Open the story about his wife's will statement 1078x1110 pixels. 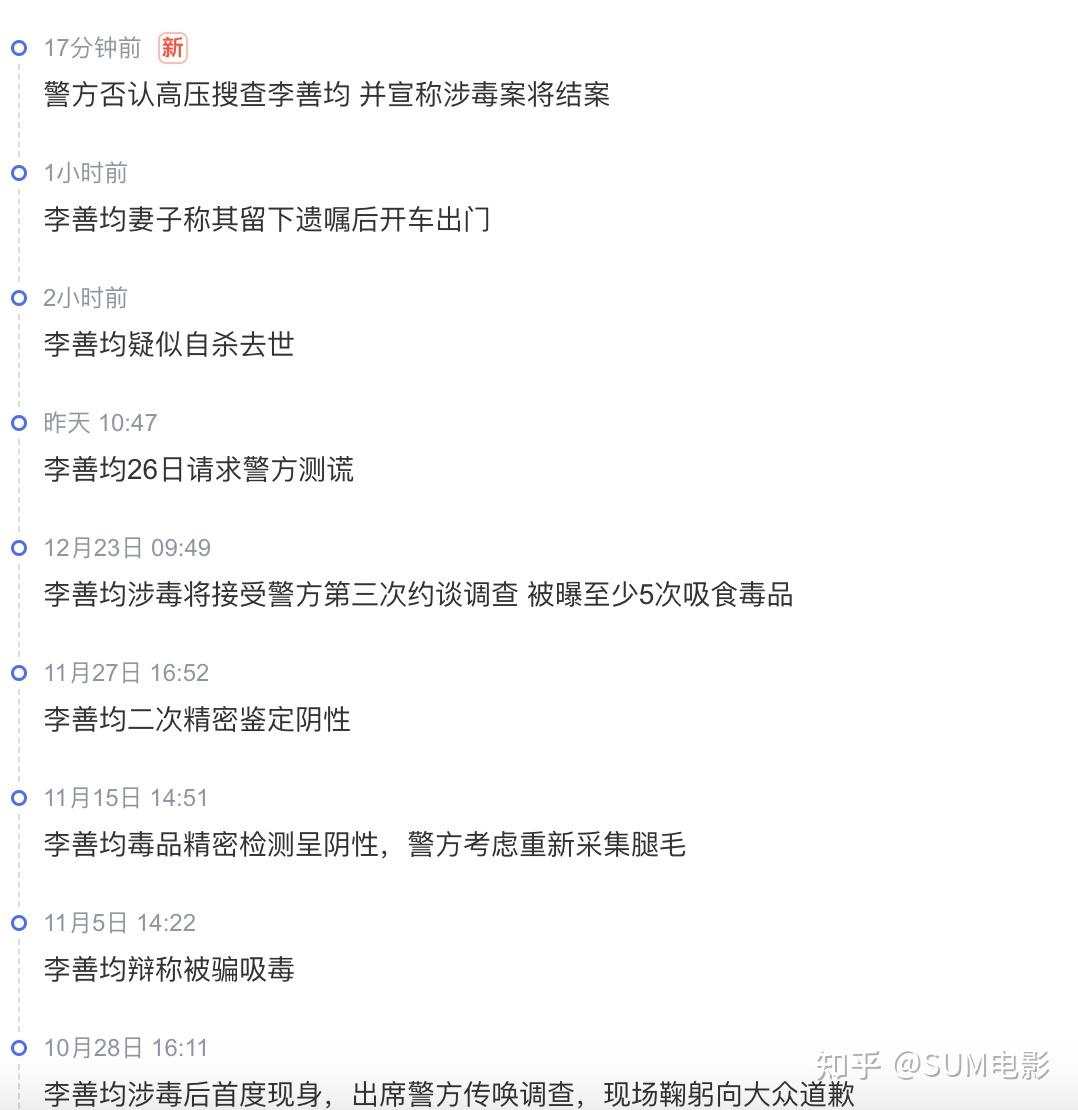pyautogui.click(x=267, y=220)
